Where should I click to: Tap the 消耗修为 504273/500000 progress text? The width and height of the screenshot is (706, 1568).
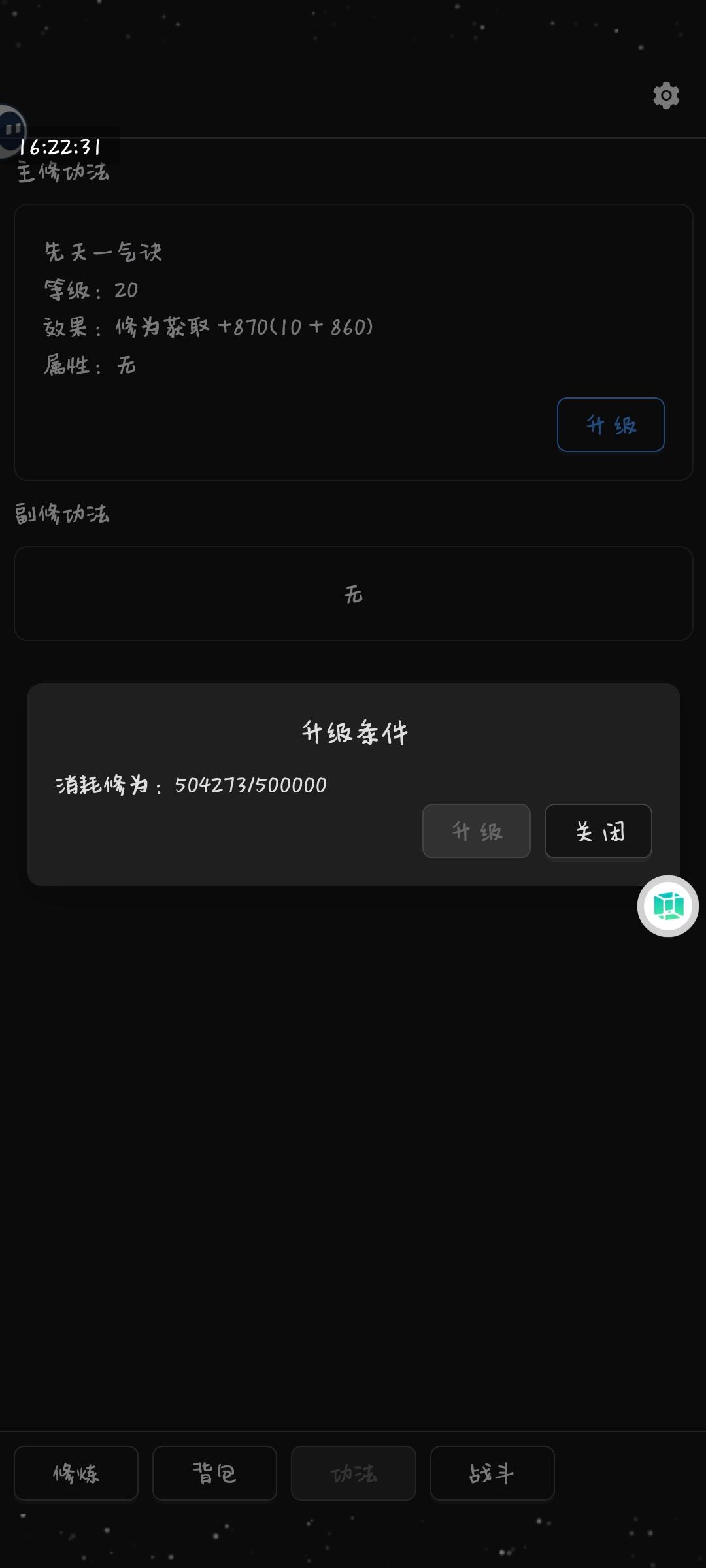coord(190,785)
